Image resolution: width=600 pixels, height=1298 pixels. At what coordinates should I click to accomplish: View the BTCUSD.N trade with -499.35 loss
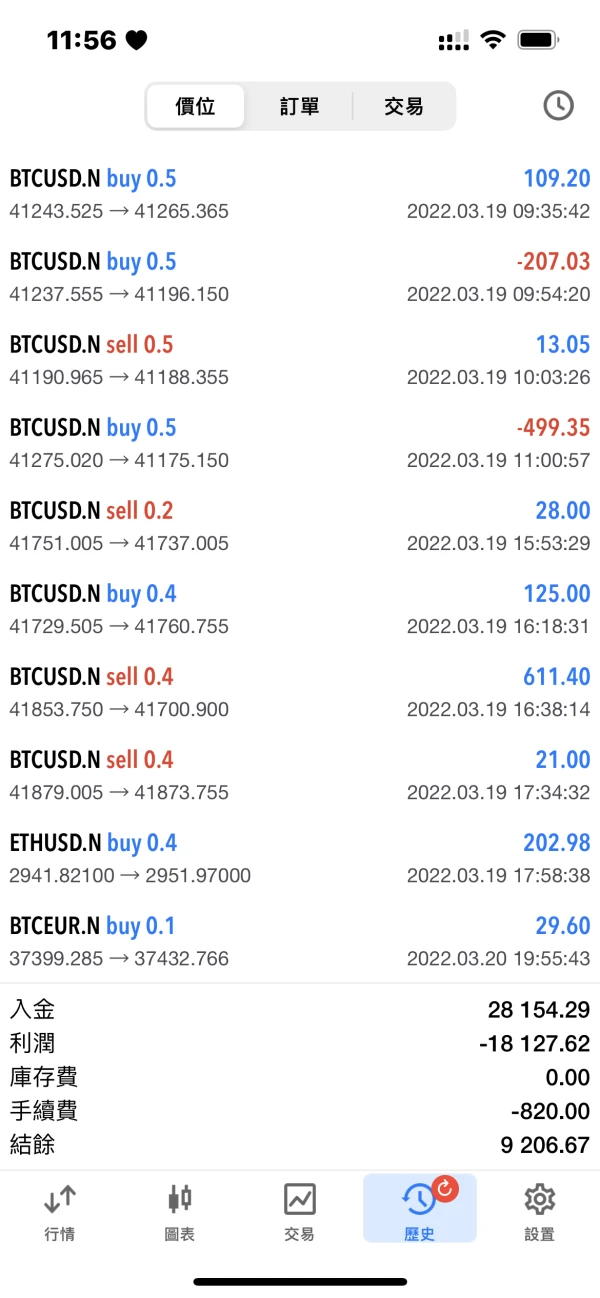point(300,443)
